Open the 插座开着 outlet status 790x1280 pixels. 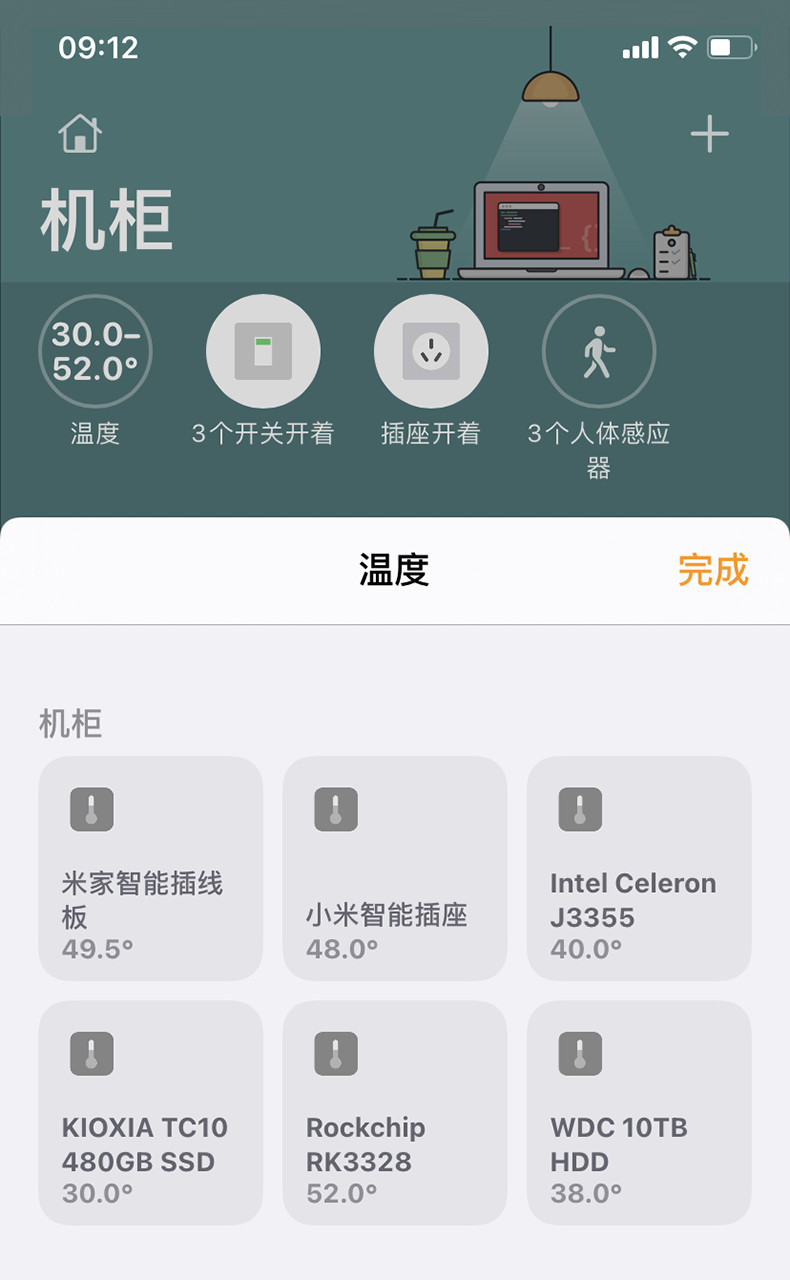point(431,351)
